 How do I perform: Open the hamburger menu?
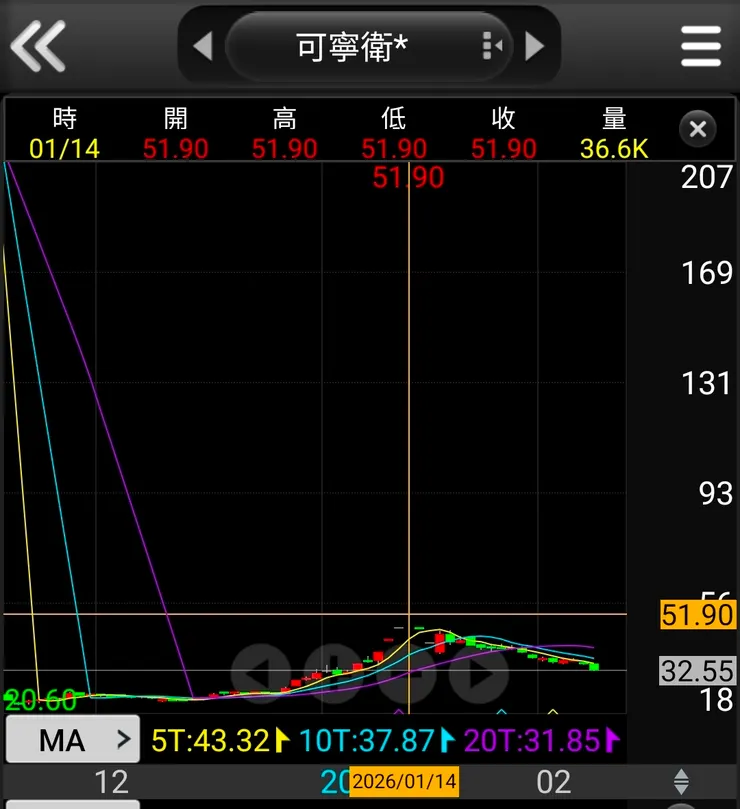coord(700,46)
